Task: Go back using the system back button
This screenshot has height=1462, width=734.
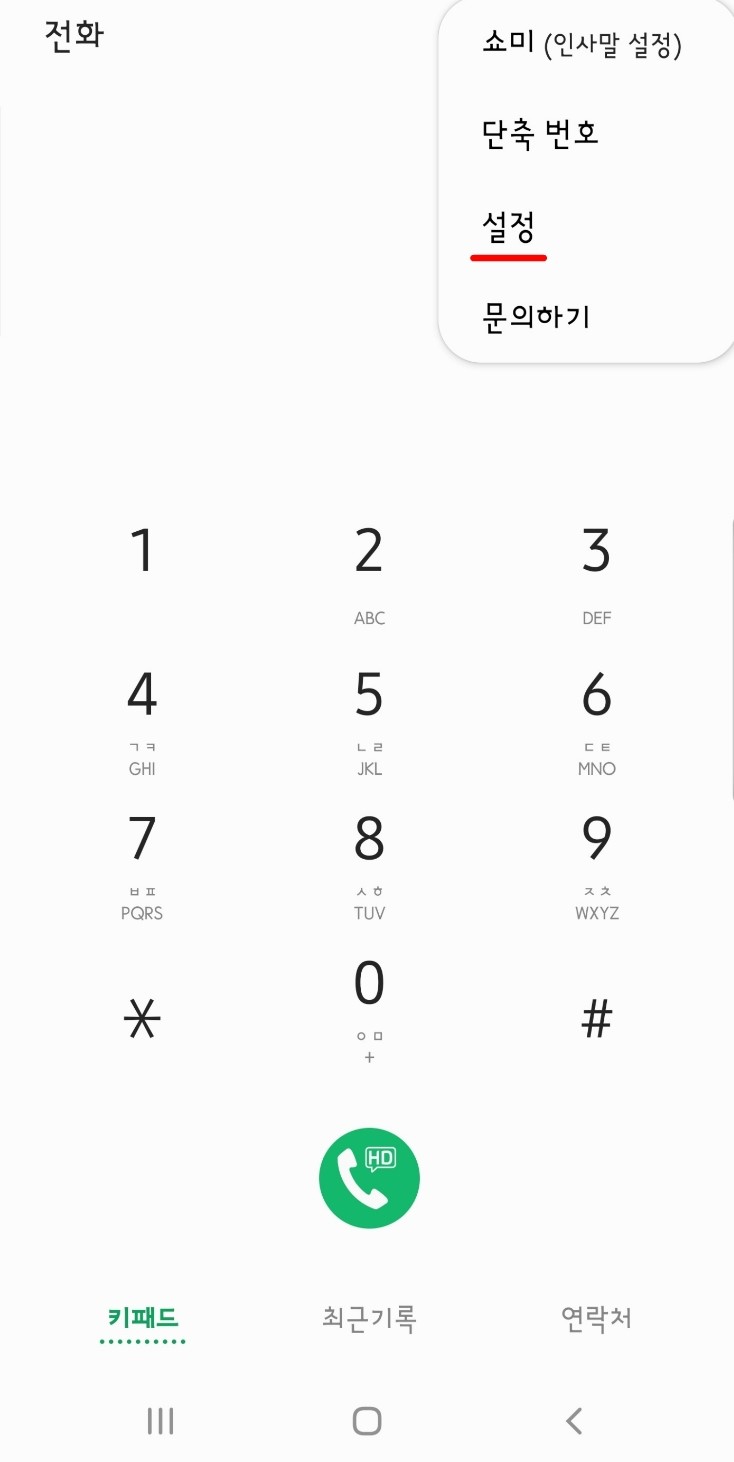Action: 574,1420
